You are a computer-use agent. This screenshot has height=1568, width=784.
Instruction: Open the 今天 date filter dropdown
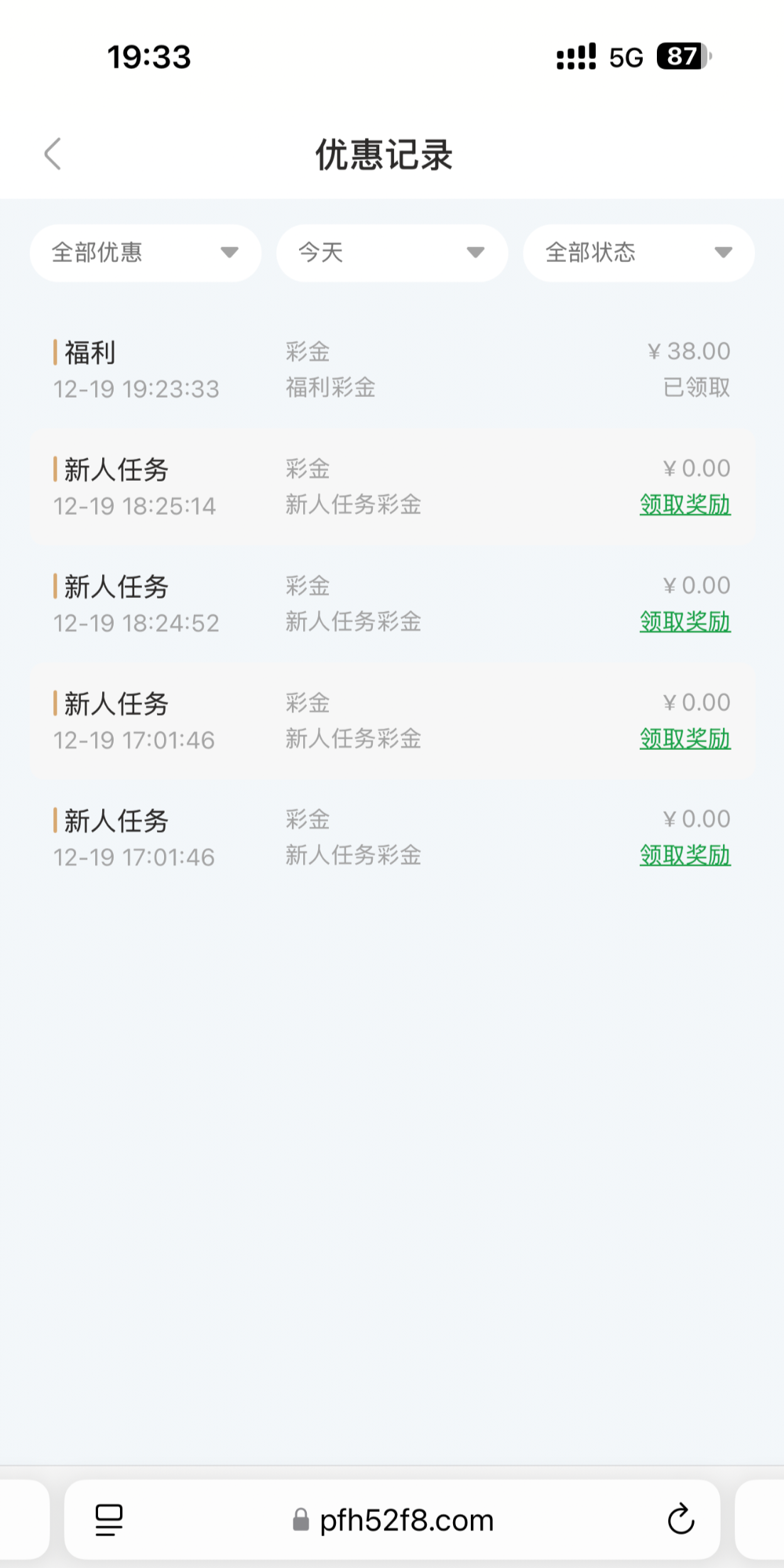[x=392, y=253]
